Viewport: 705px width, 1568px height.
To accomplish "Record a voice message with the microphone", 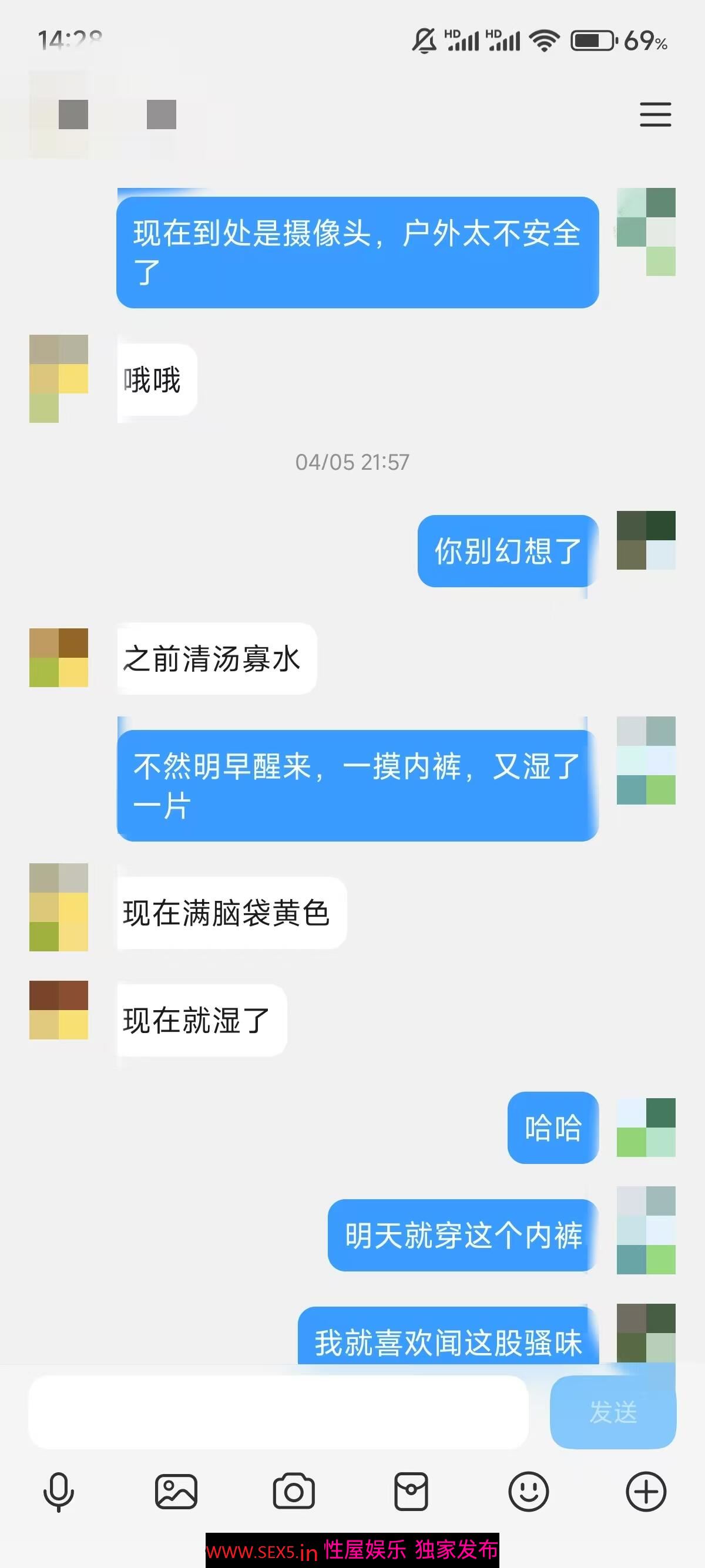I will tap(58, 1492).
